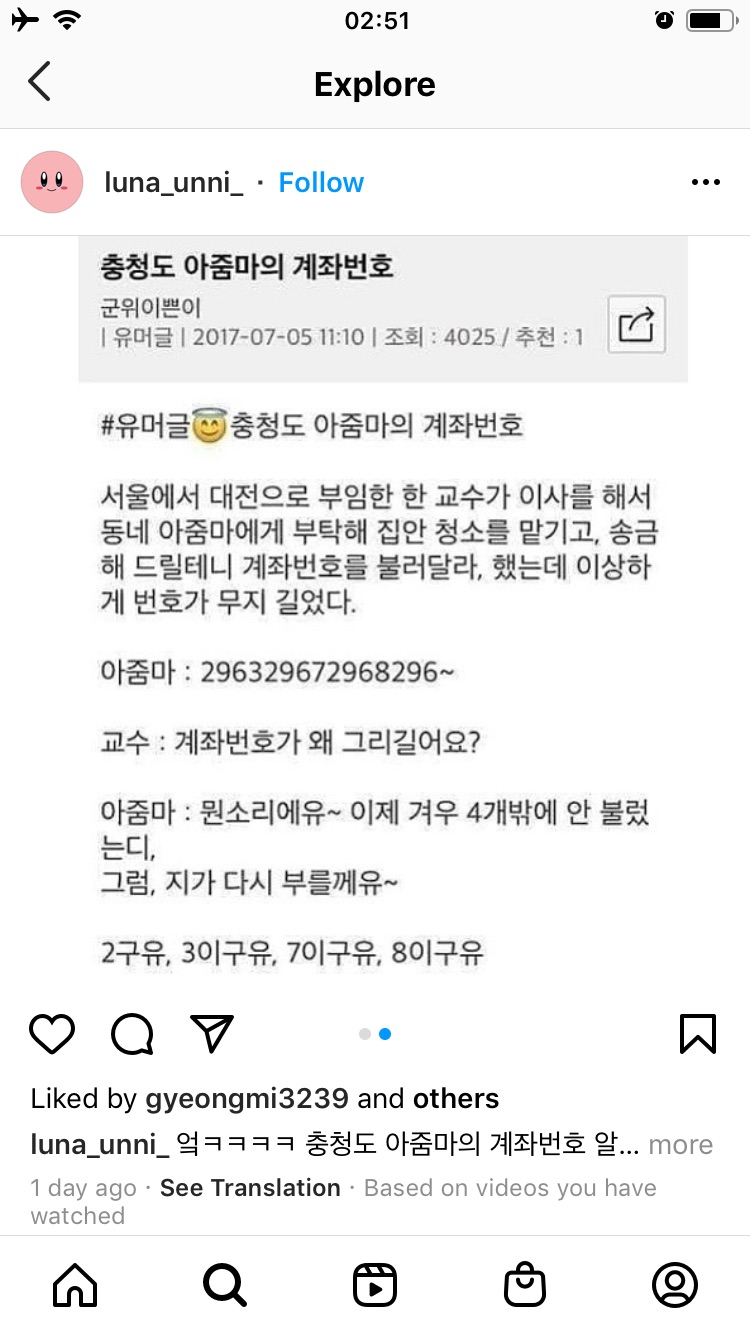Bookmark this post to saved
The height and width of the screenshot is (1334, 750).
697,1034
